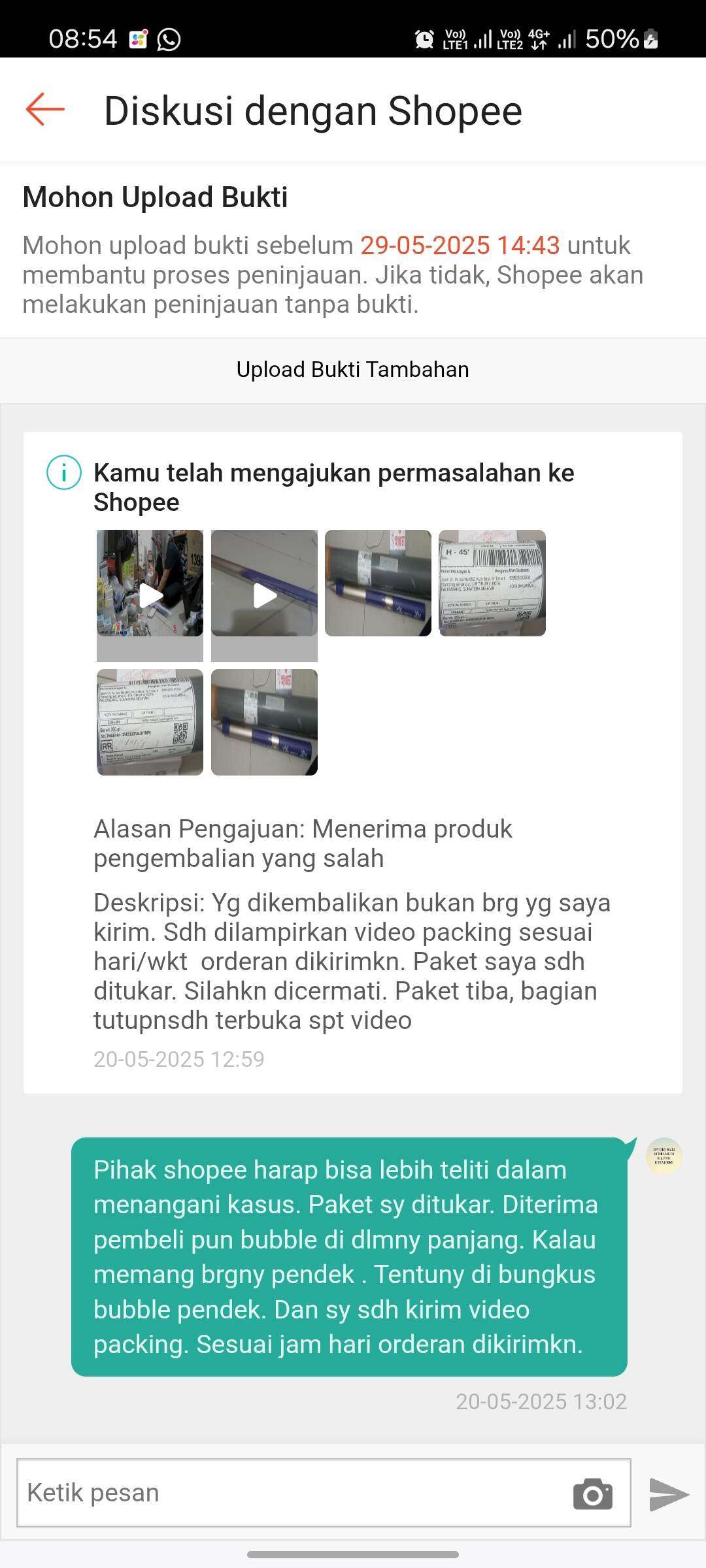Open the H-45 shipping label photo
706x1568 pixels.
[x=492, y=583]
